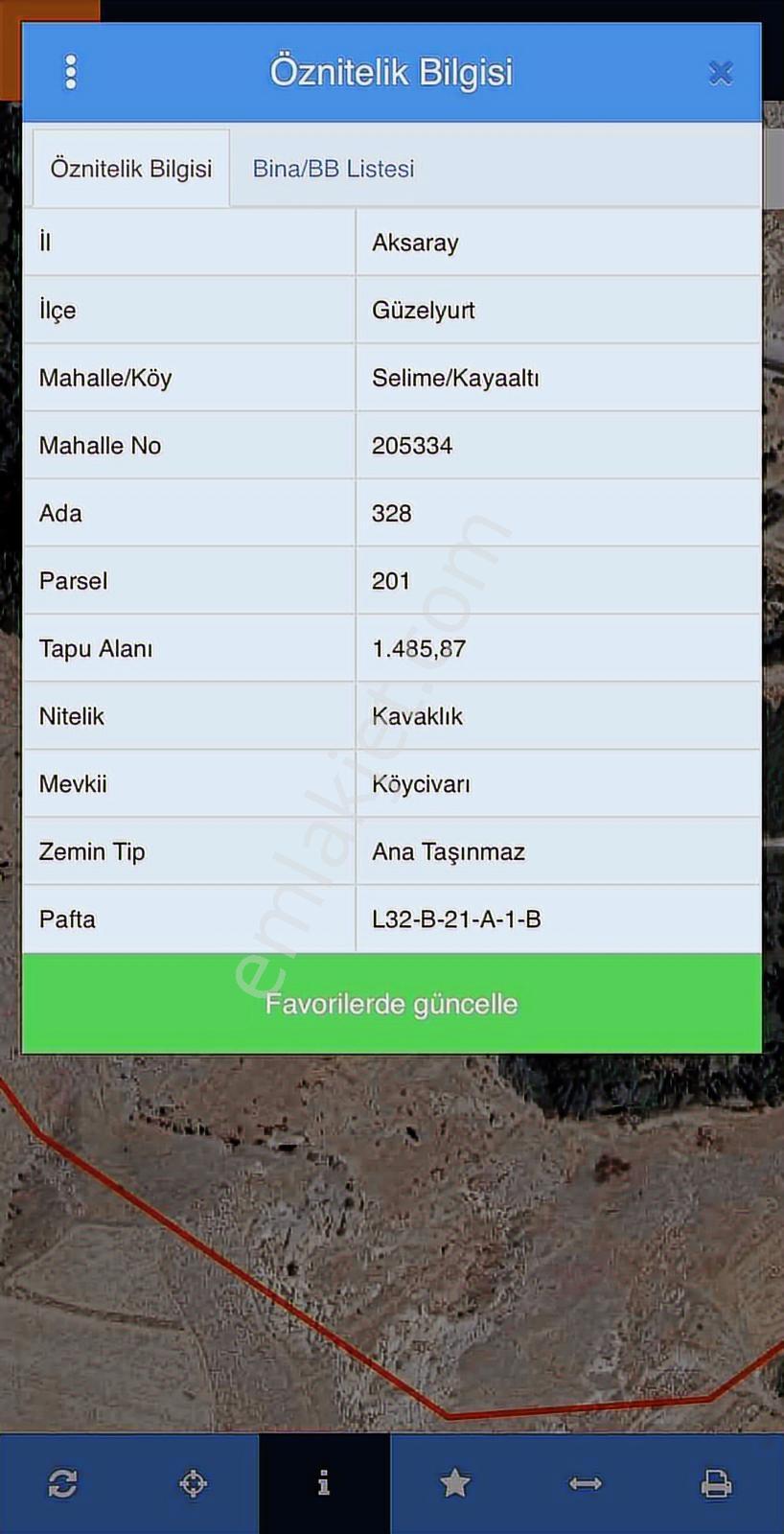Select the Öznitelik Bilgisi tab
Screen dimensions: 784x1534
(x=131, y=169)
